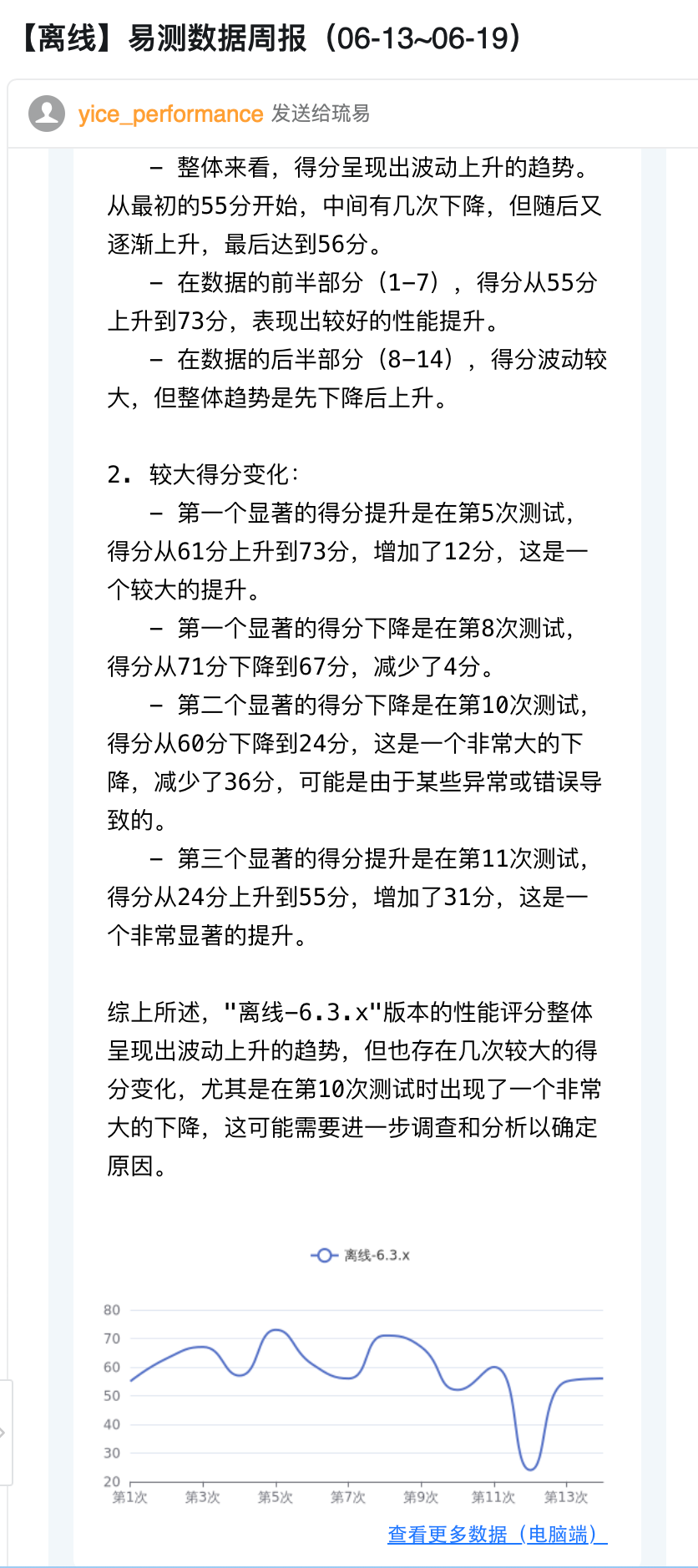This screenshot has height=1568, width=698.
Task: Expand the left-edge side panel handle
Action: point(4,1433)
